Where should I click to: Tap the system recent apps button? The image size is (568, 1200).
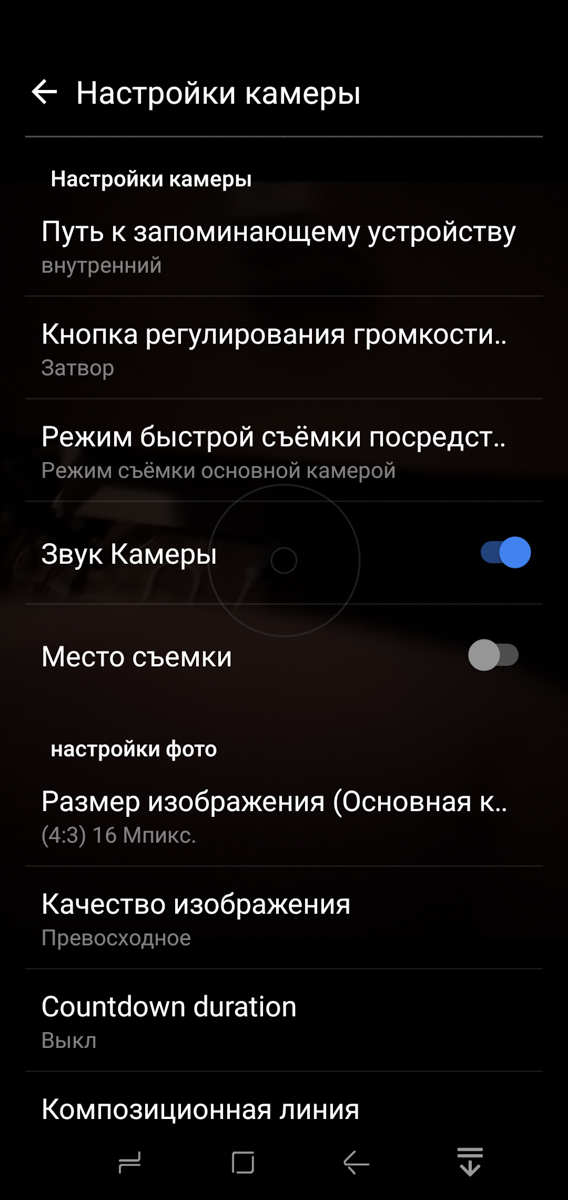(x=129, y=1162)
